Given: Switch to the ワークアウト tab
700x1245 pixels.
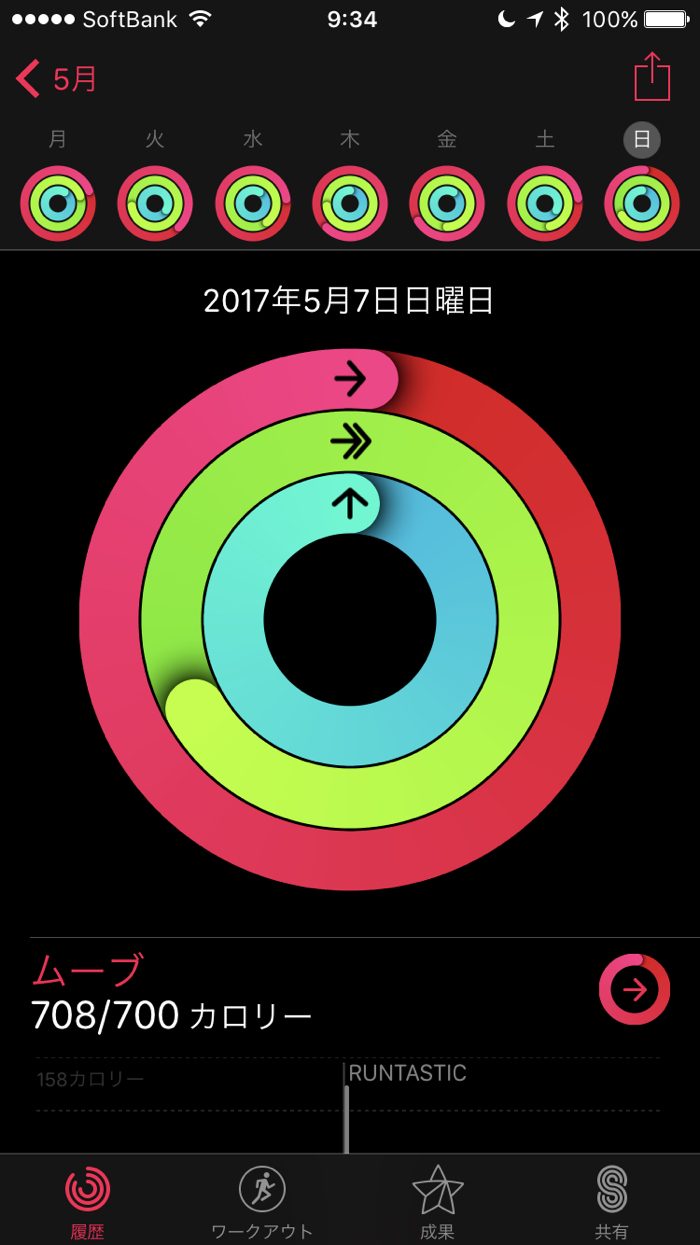Looking at the screenshot, I should (262, 1200).
